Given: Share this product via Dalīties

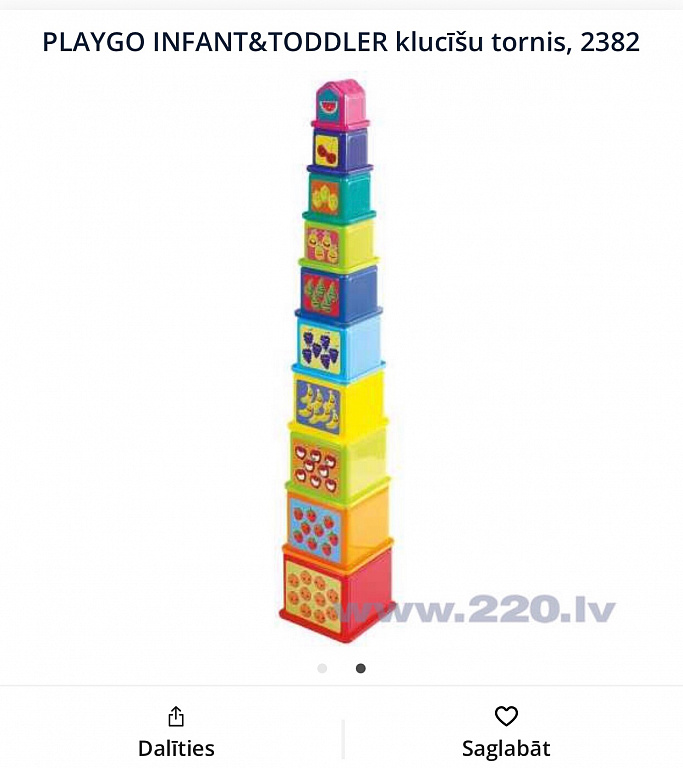Looking at the screenshot, I should click(176, 731).
